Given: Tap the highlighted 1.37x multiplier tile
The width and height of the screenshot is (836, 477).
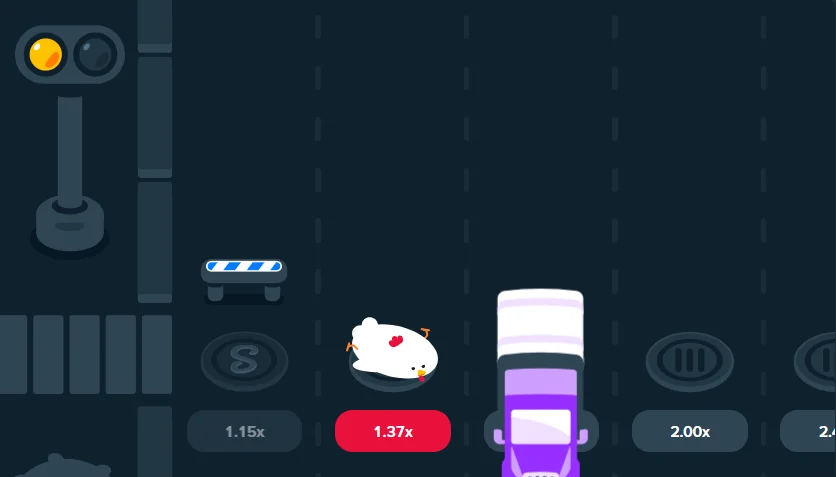Looking at the screenshot, I should click(393, 431).
